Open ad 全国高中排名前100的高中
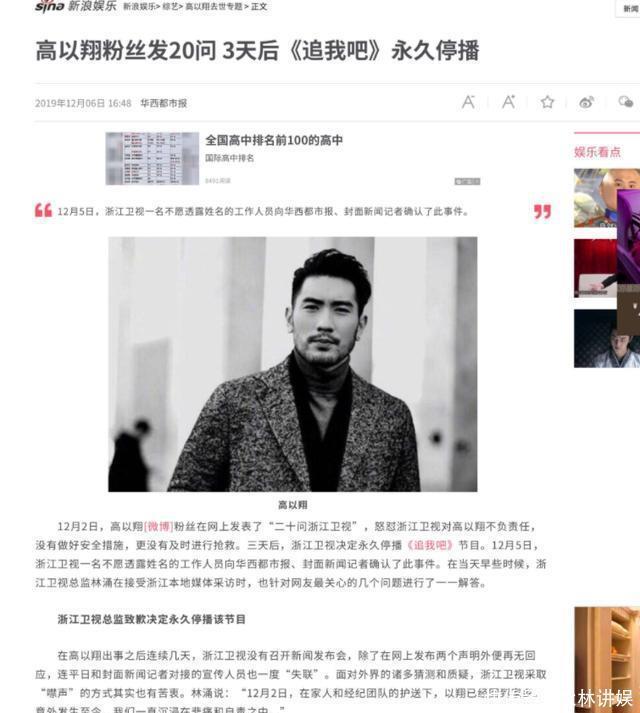Screen dimensions: 640x713 [274, 141]
